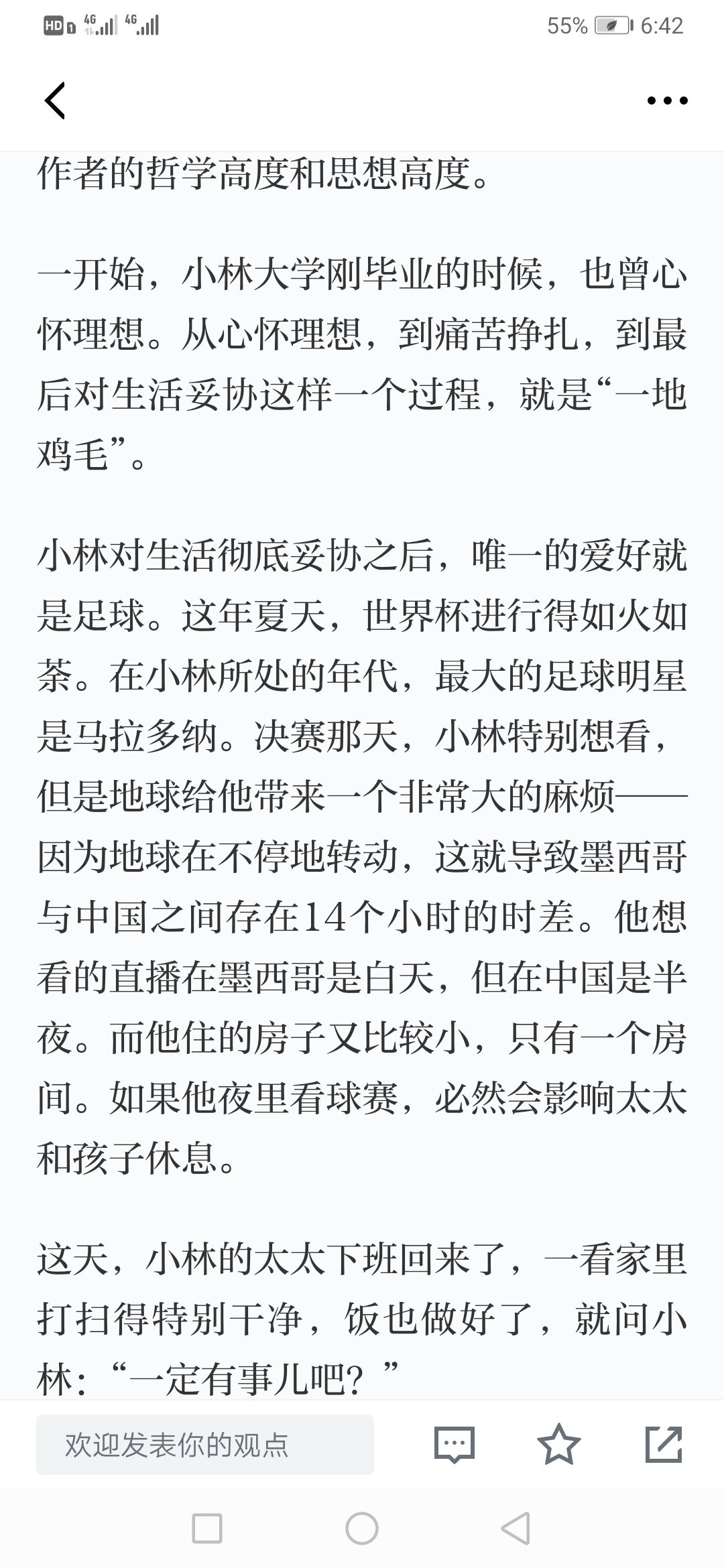Open the three-dot overflow menu
The width and height of the screenshot is (724, 1568).
pyautogui.click(x=667, y=101)
